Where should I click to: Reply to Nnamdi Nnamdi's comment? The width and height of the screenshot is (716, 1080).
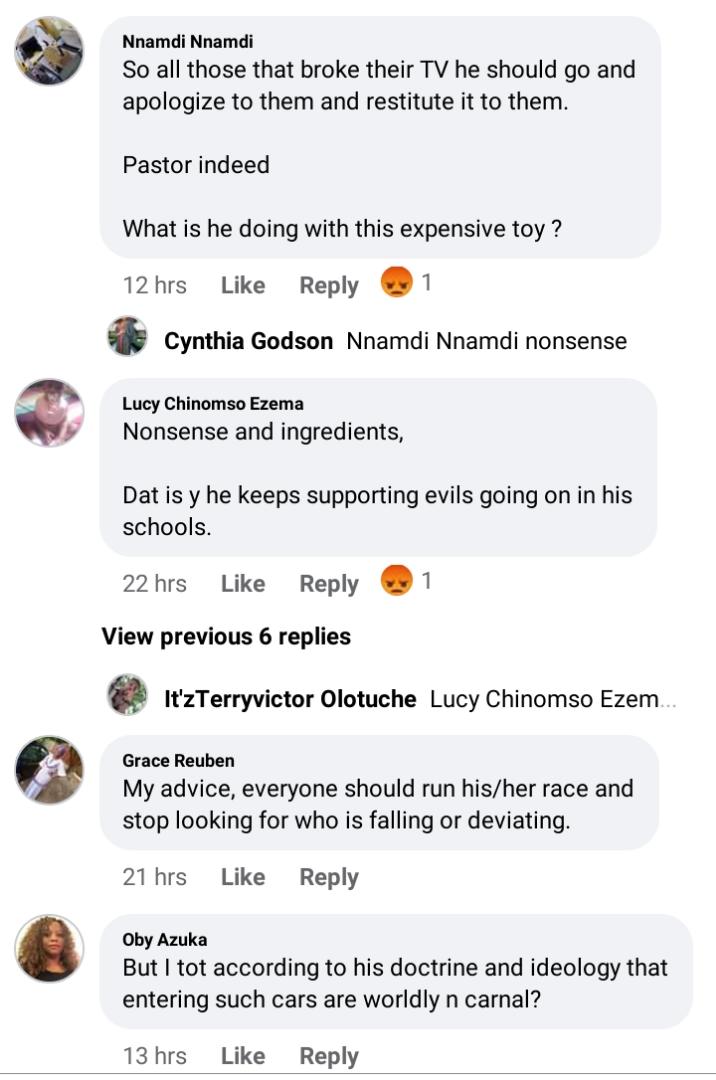click(x=328, y=285)
